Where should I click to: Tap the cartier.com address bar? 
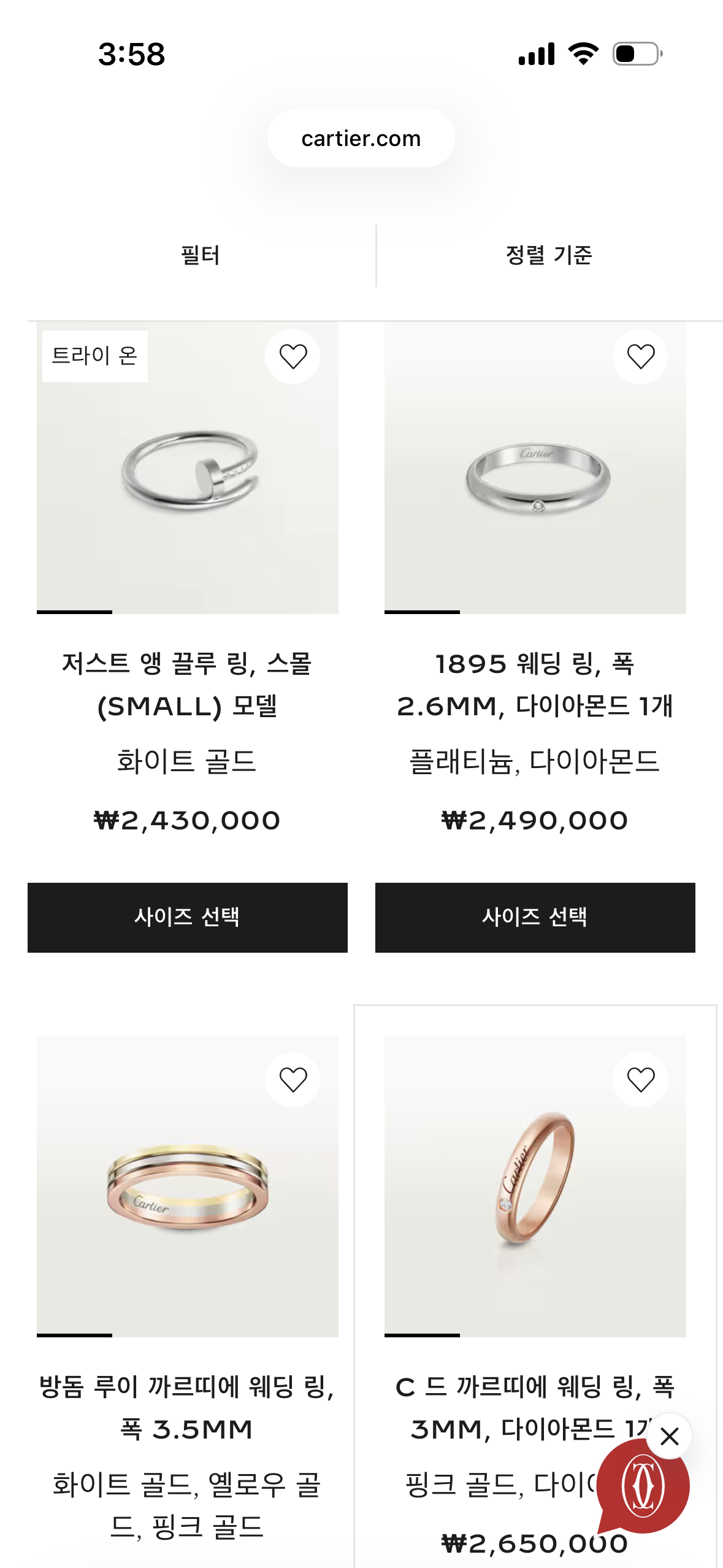coord(361,139)
